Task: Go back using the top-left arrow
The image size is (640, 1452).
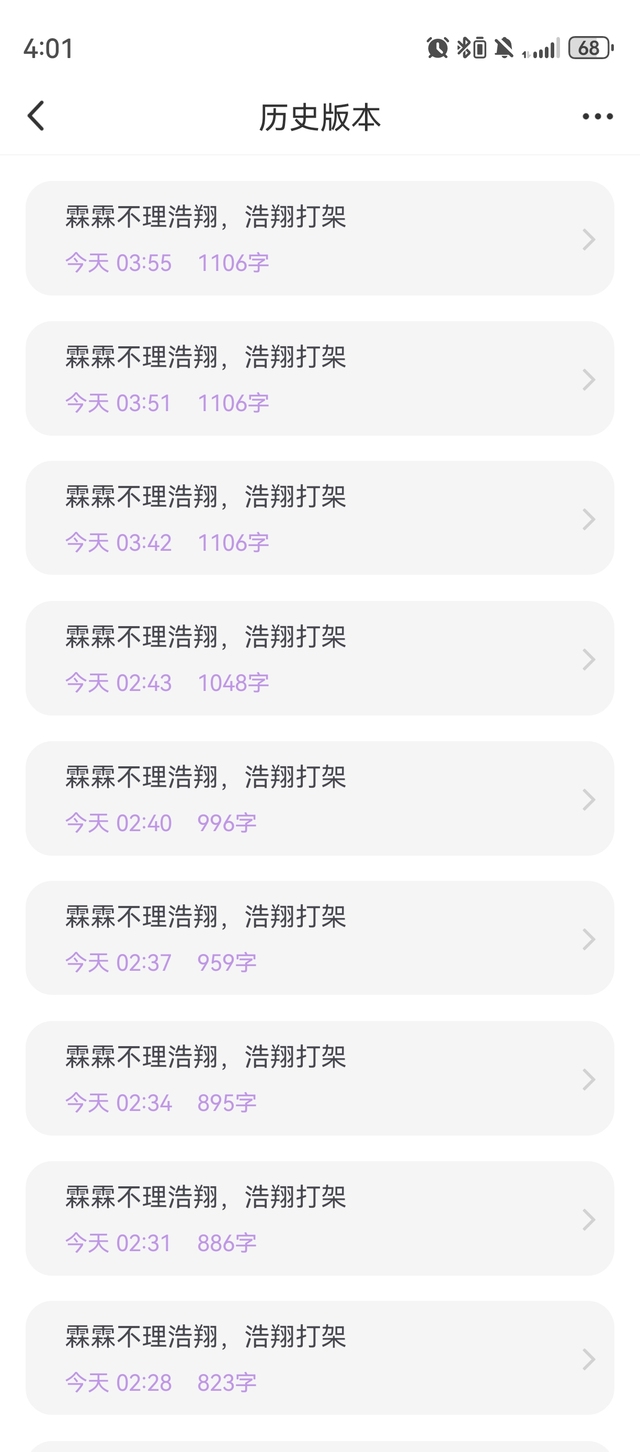Action: point(36,116)
